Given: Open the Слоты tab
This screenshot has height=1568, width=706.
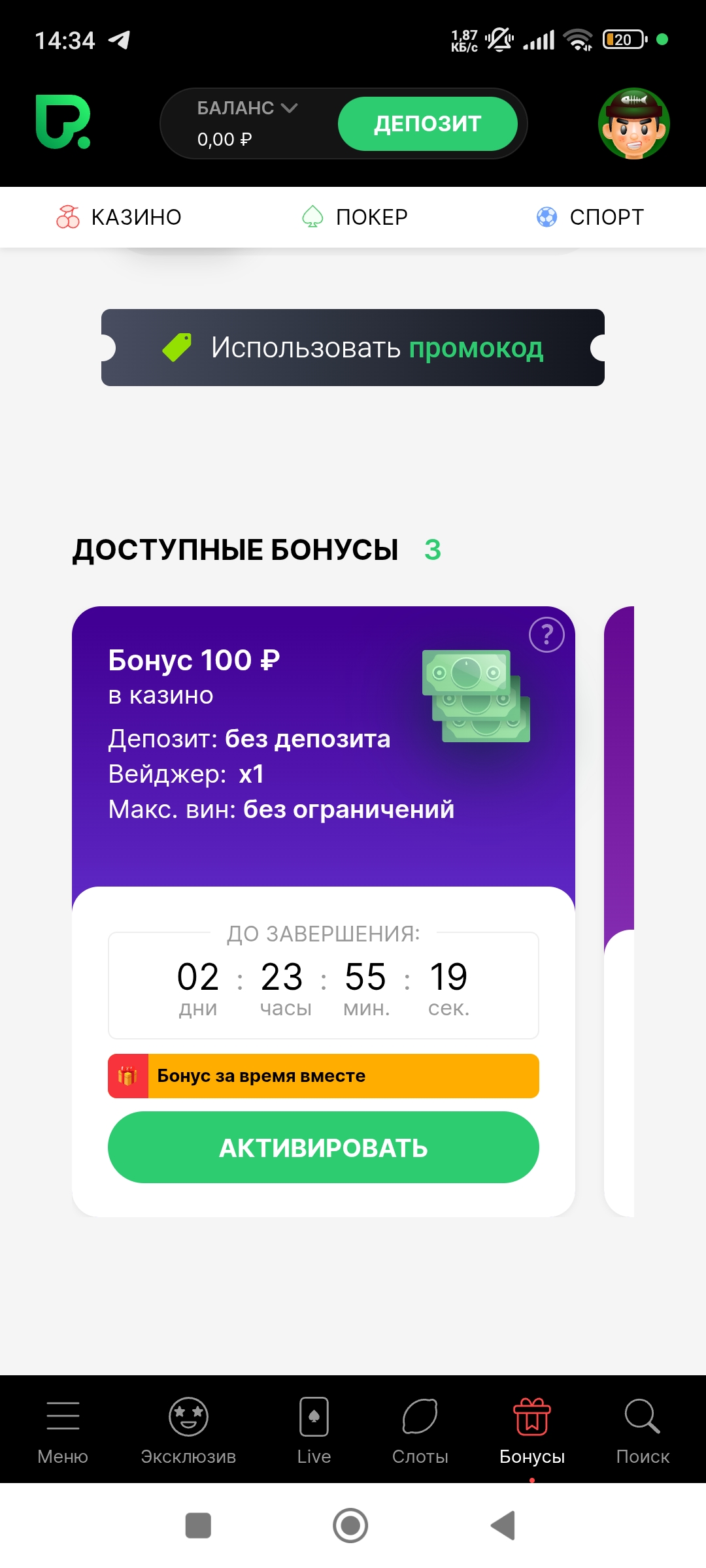Looking at the screenshot, I should (420, 1429).
